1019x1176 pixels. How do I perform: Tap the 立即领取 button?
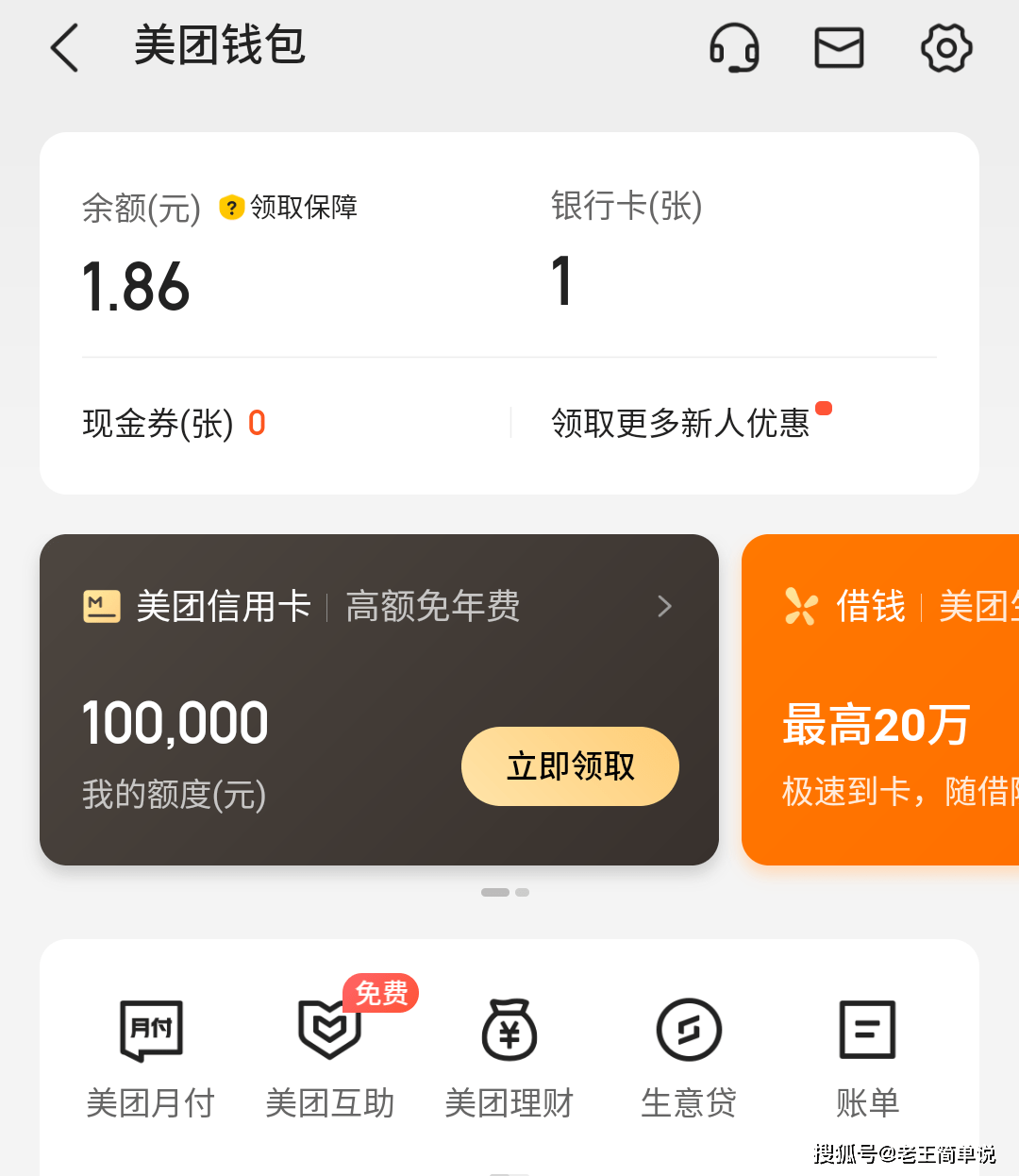[569, 766]
